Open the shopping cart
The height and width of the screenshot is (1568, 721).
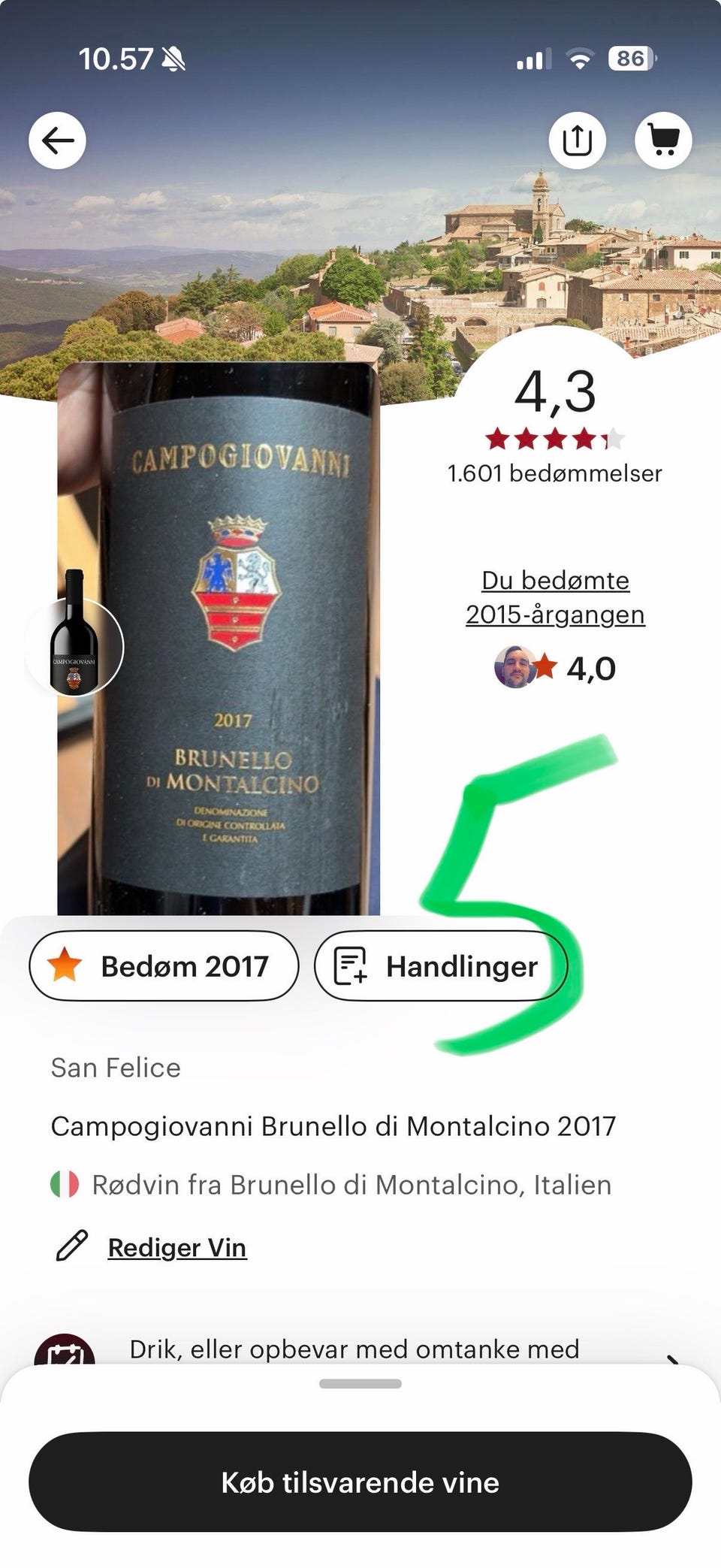click(664, 140)
